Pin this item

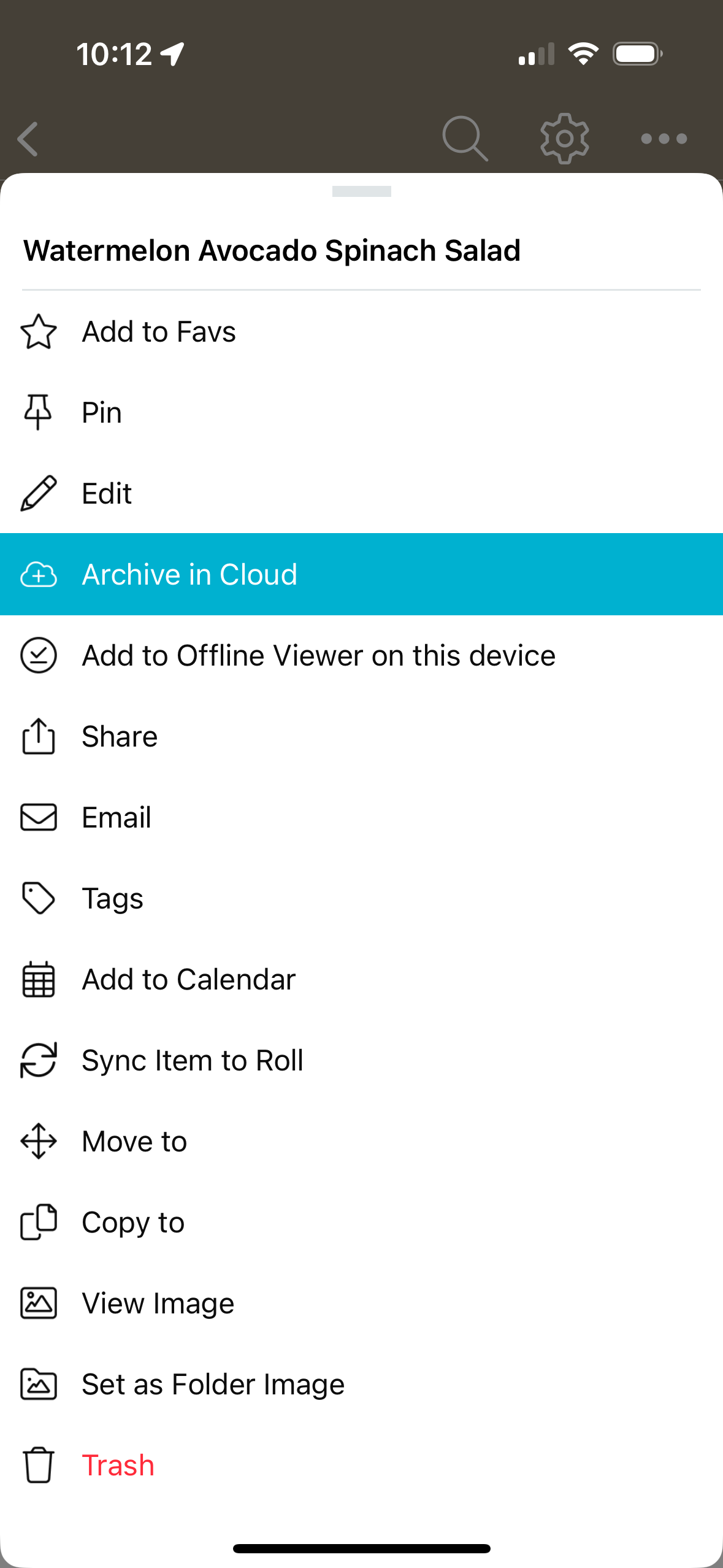tap(361, 413)
